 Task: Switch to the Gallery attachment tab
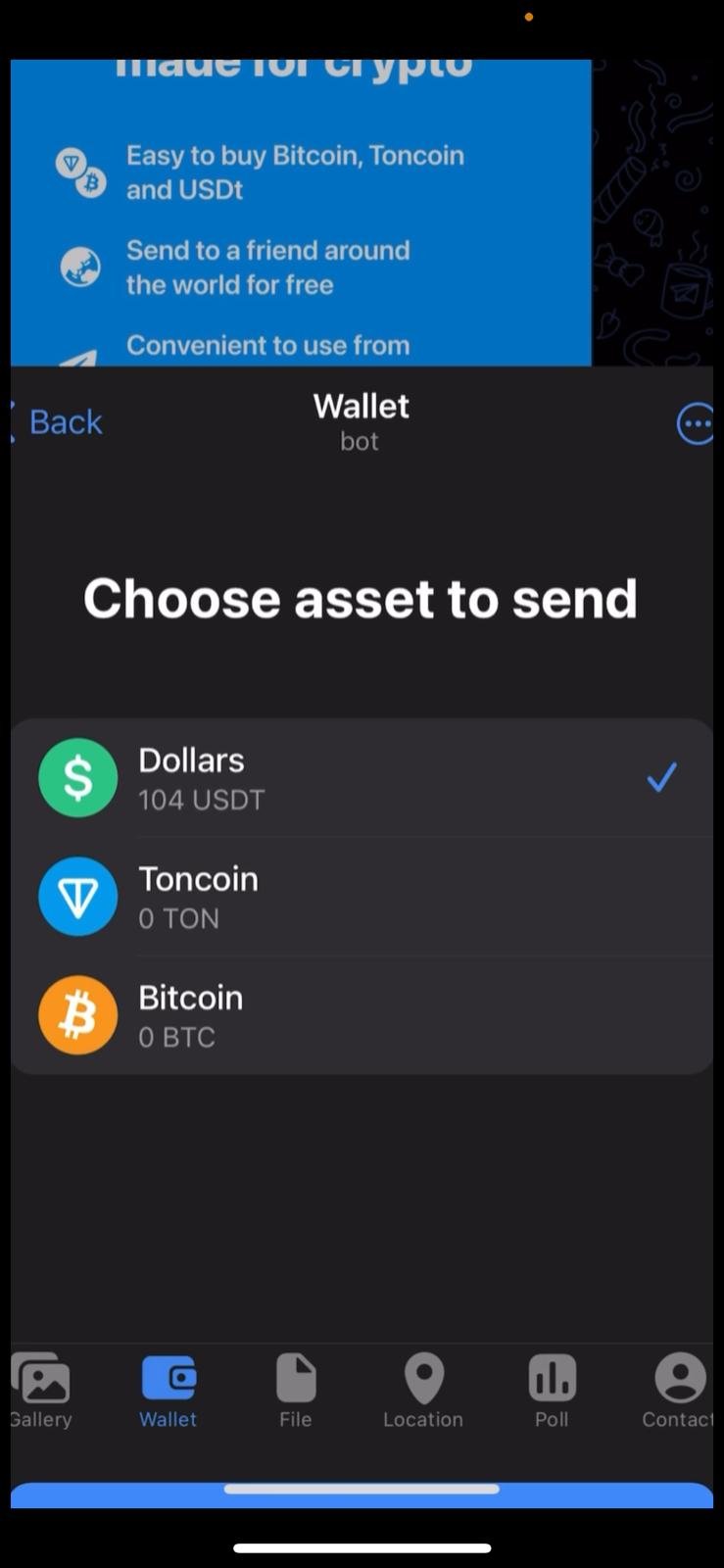[x=42, y=1391]
